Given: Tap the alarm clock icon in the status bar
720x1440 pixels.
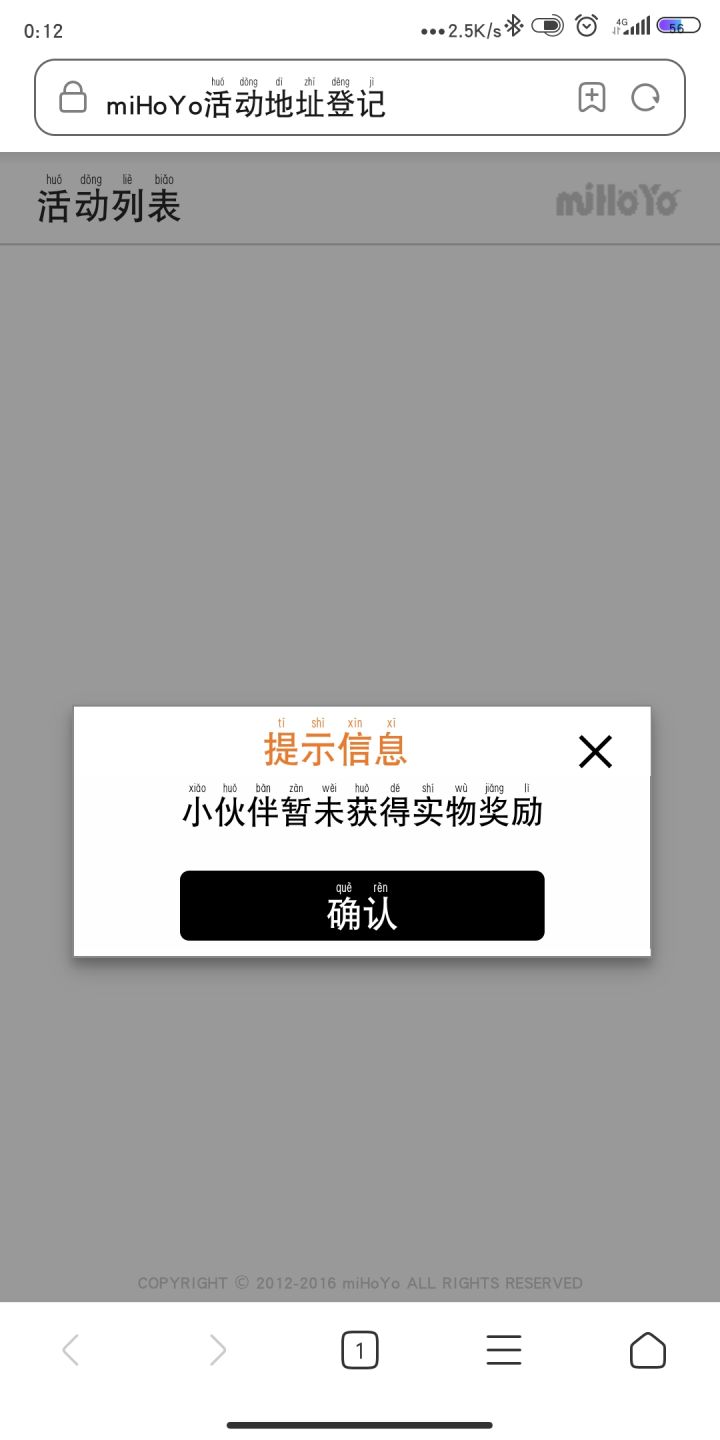Looking at the screenshot, I should tap(584, 28).
